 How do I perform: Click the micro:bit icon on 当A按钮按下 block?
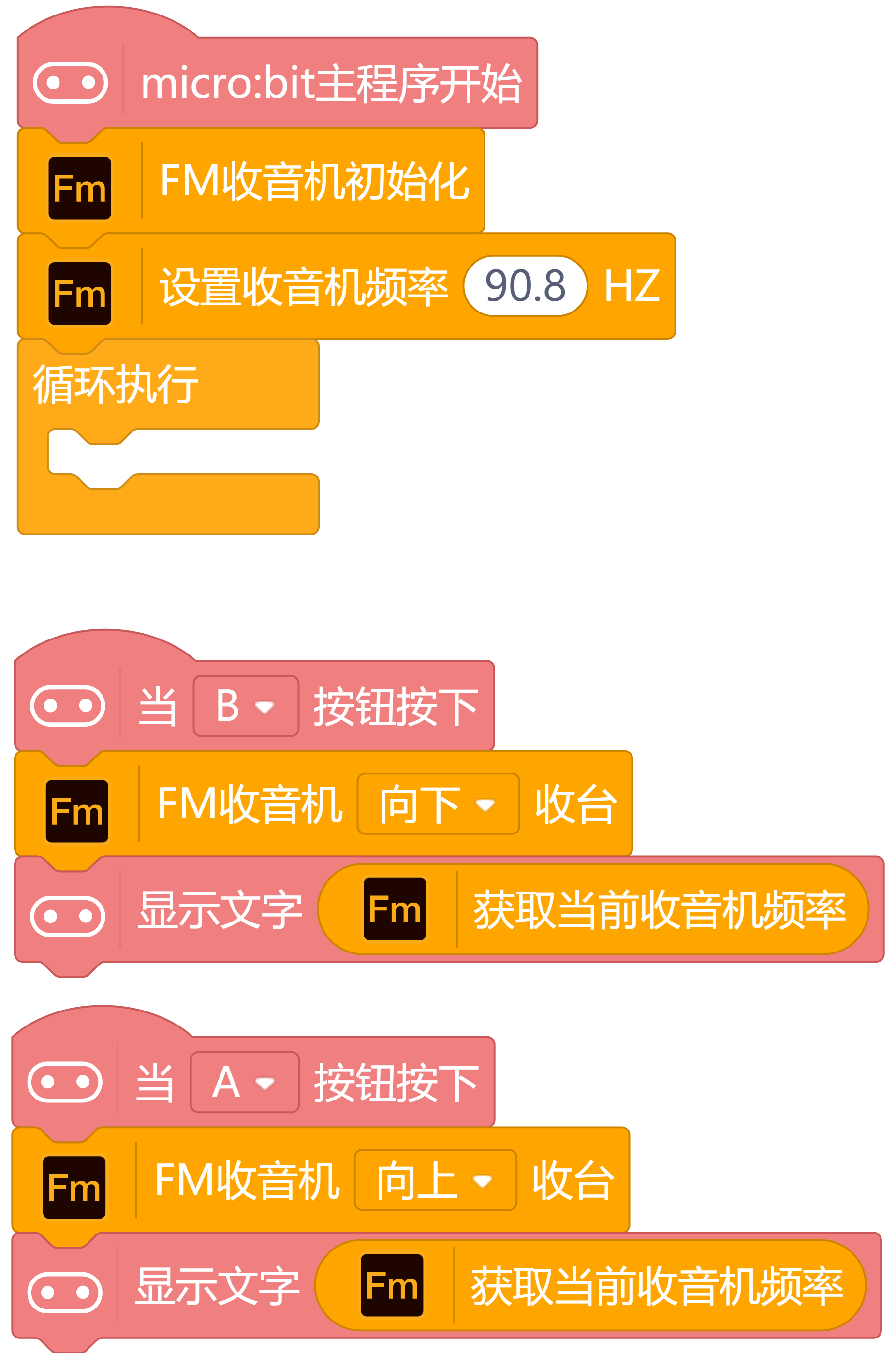pos(69,1083)
